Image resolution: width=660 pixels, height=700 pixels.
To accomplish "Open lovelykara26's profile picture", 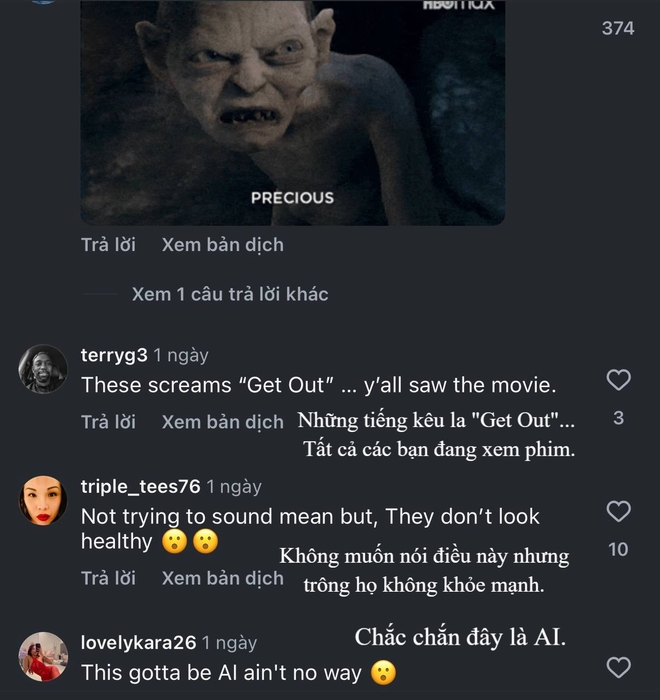I will click(43, 656).
